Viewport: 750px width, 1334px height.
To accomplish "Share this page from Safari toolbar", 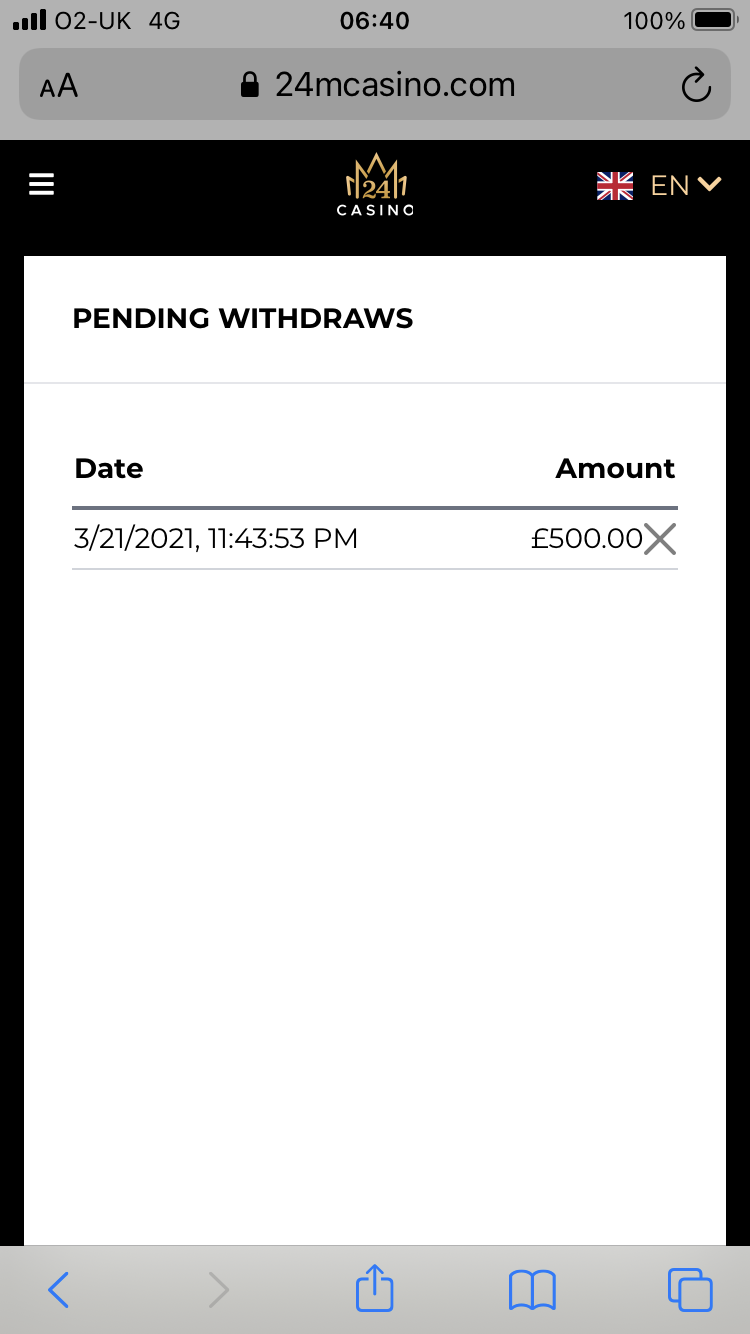I will (x=375, y=1288).
